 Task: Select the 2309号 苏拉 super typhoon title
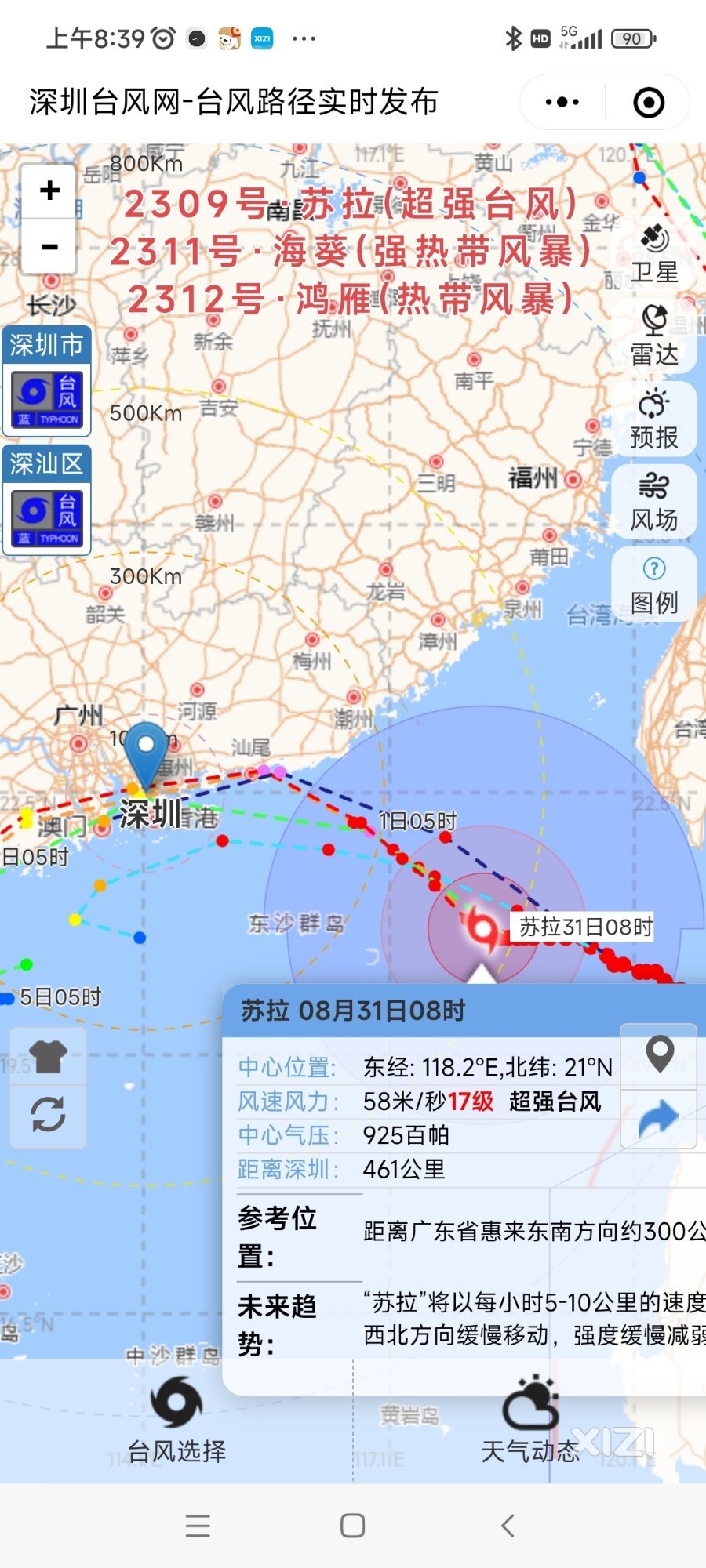(x=351, y=204)
